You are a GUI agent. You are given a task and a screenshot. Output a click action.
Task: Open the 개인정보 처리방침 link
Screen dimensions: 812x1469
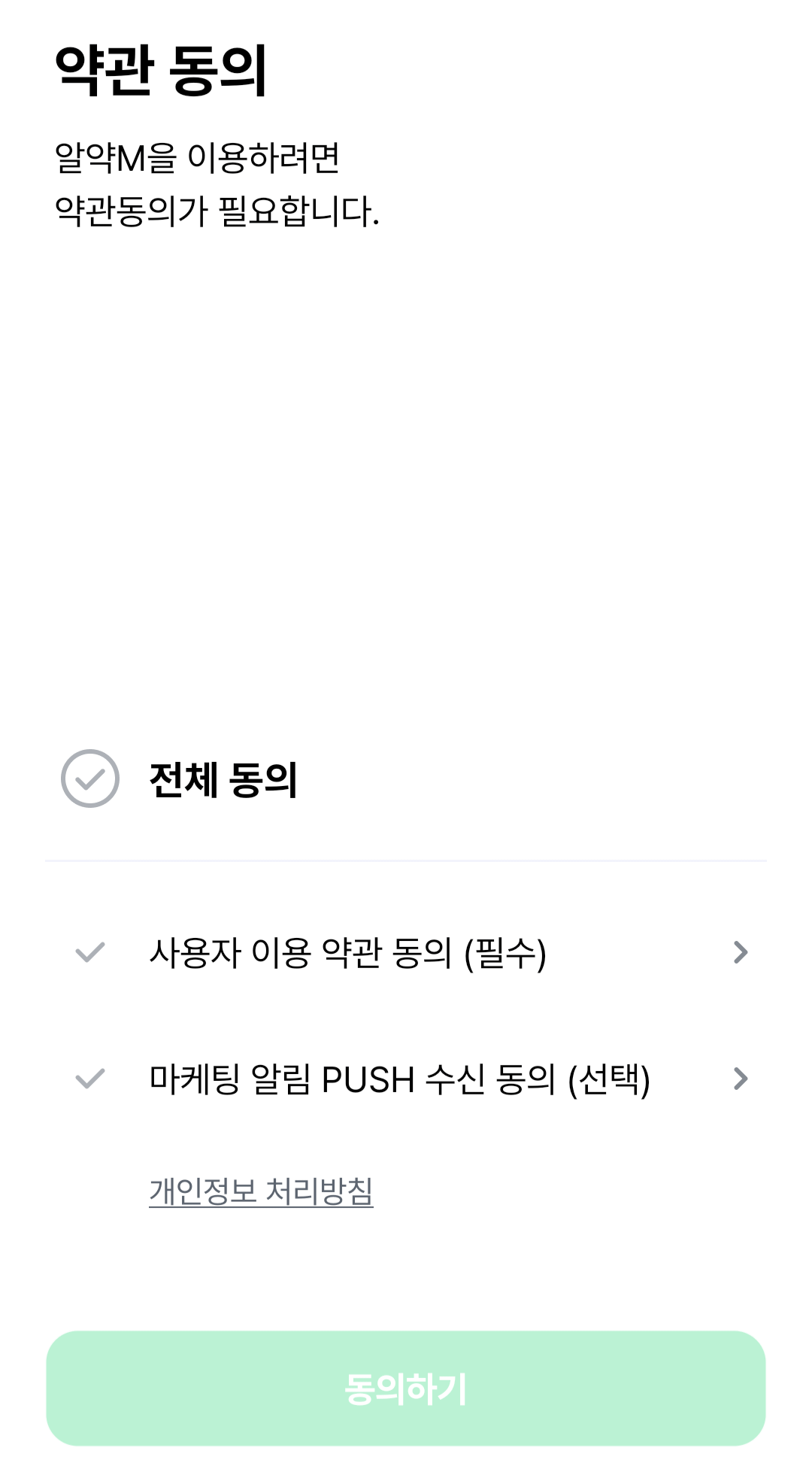262,1191
